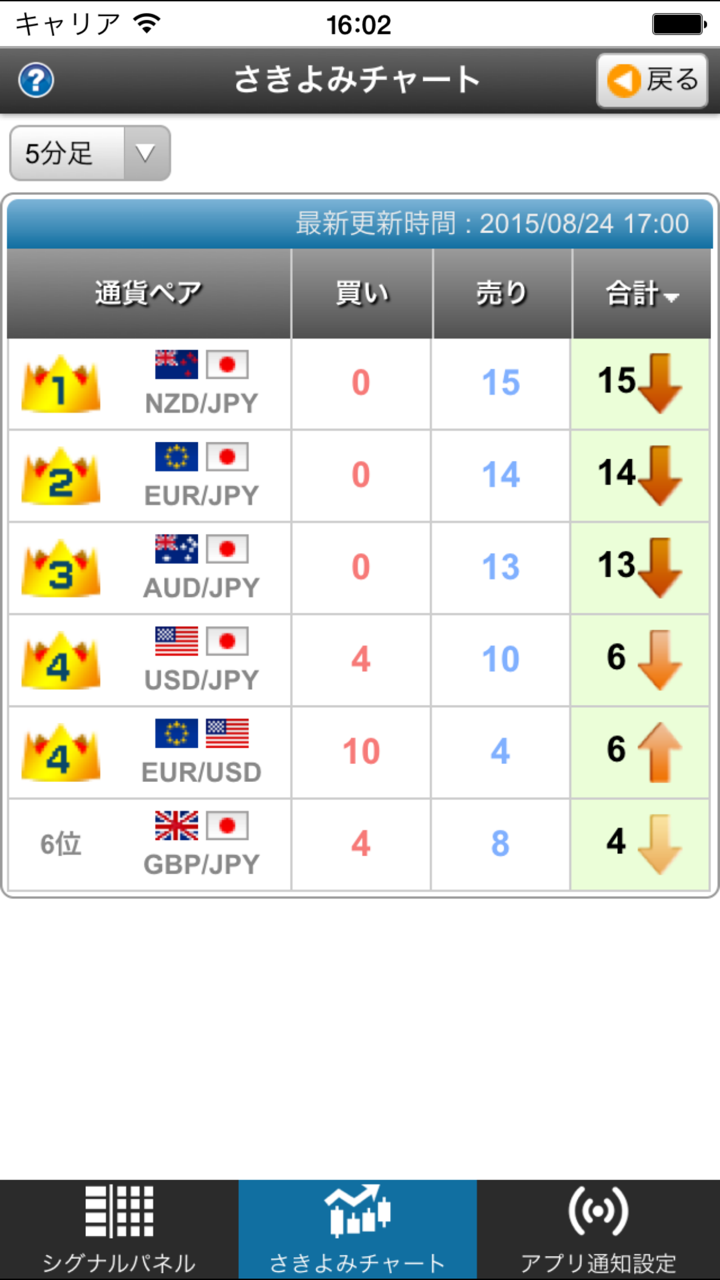Open the 5分足 timeframe dropdown
Viewport: 720px width, 1280px height.
(x=90, y=153)
